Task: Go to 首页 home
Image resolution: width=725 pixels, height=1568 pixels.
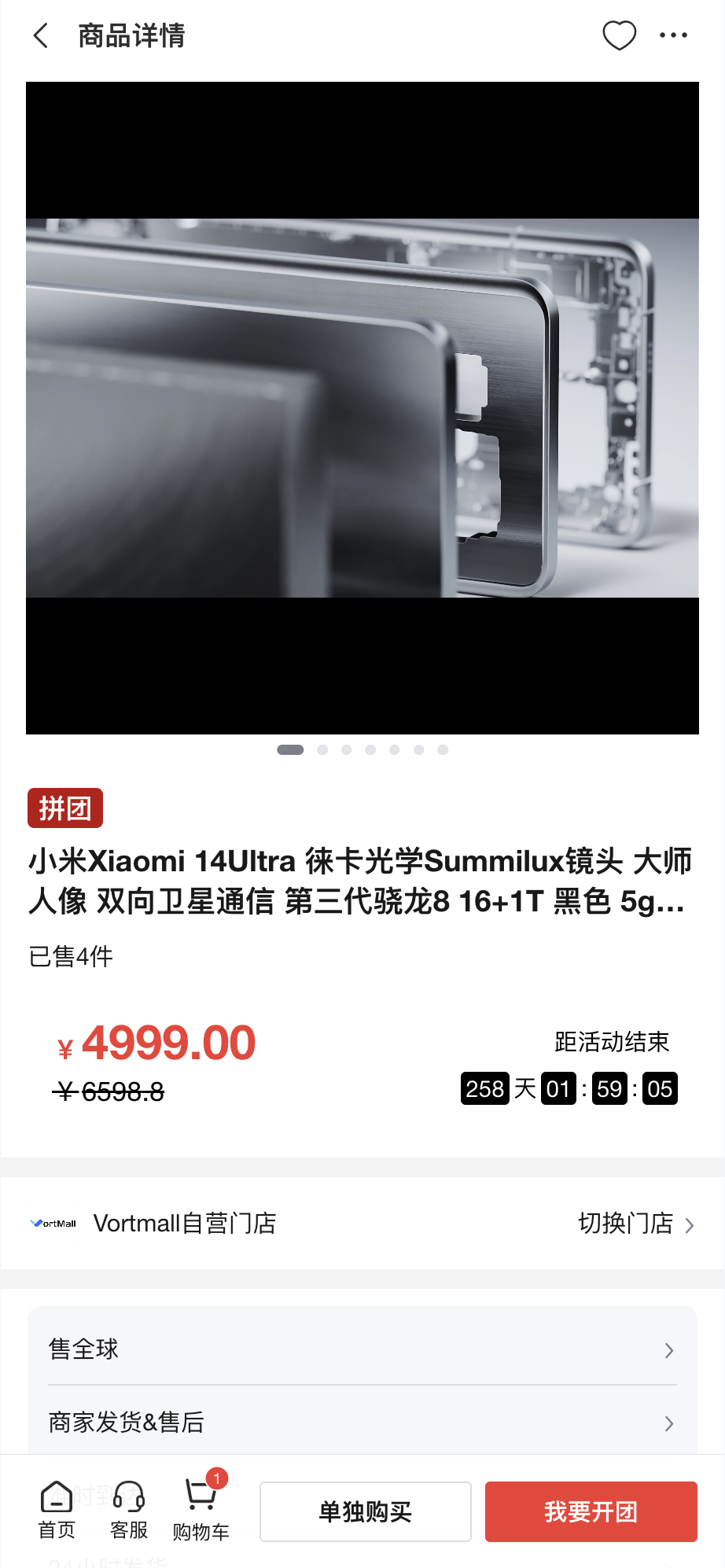Action: (57, 1510)
